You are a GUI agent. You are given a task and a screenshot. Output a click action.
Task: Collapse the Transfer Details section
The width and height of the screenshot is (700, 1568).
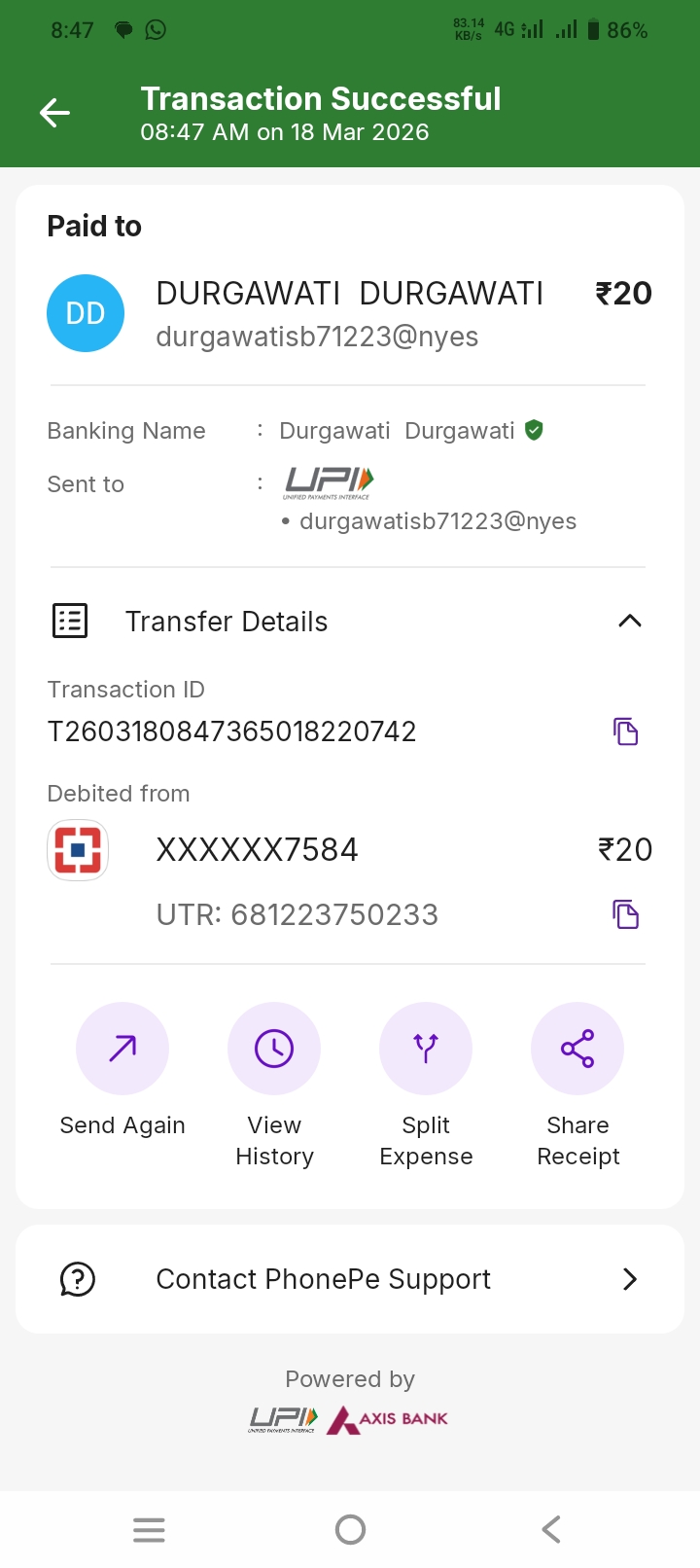(x=630, y=621)
